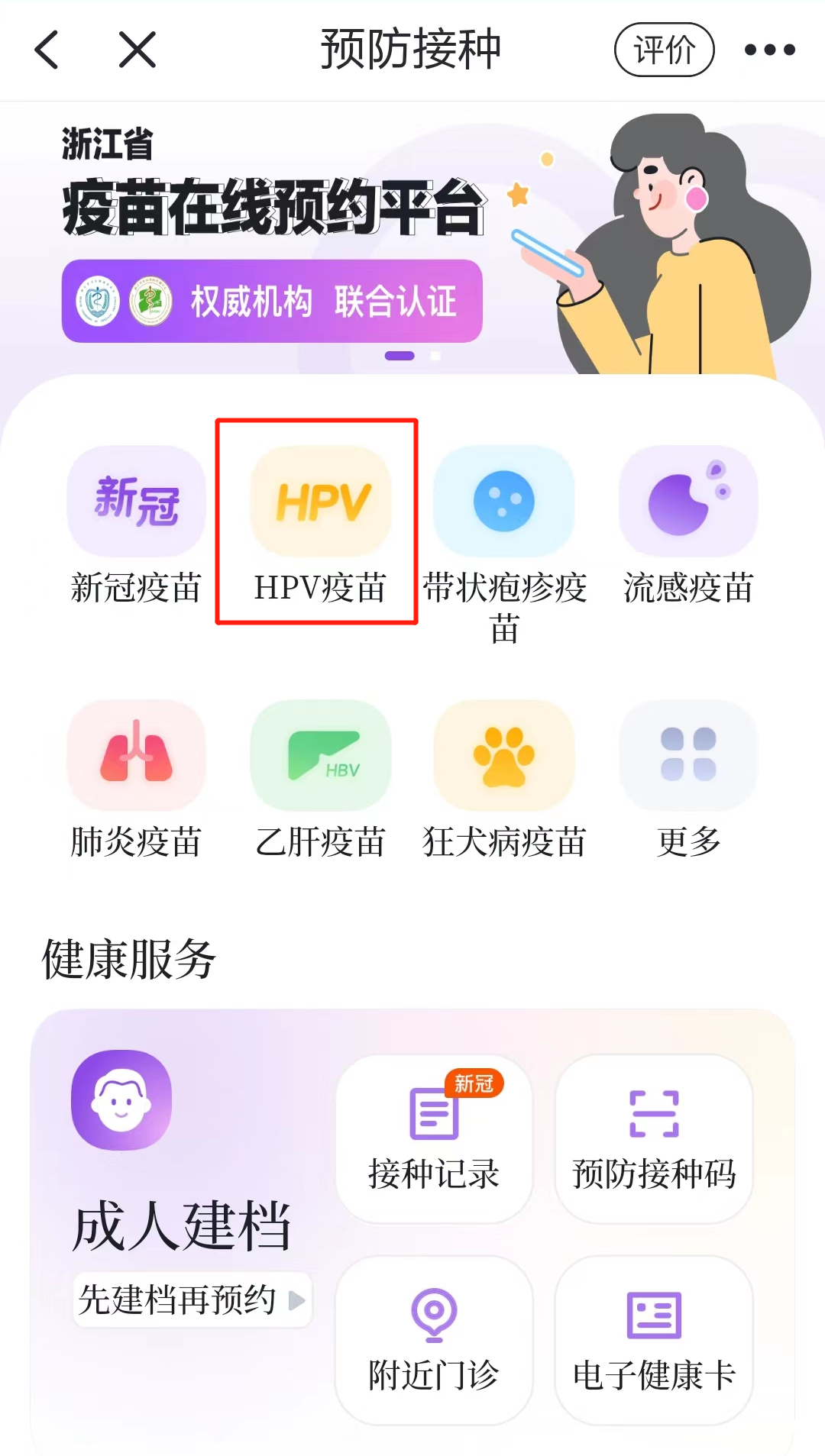Close the 预防接种 page
The width and height of the screenshot is (825, 1456).
137,50
